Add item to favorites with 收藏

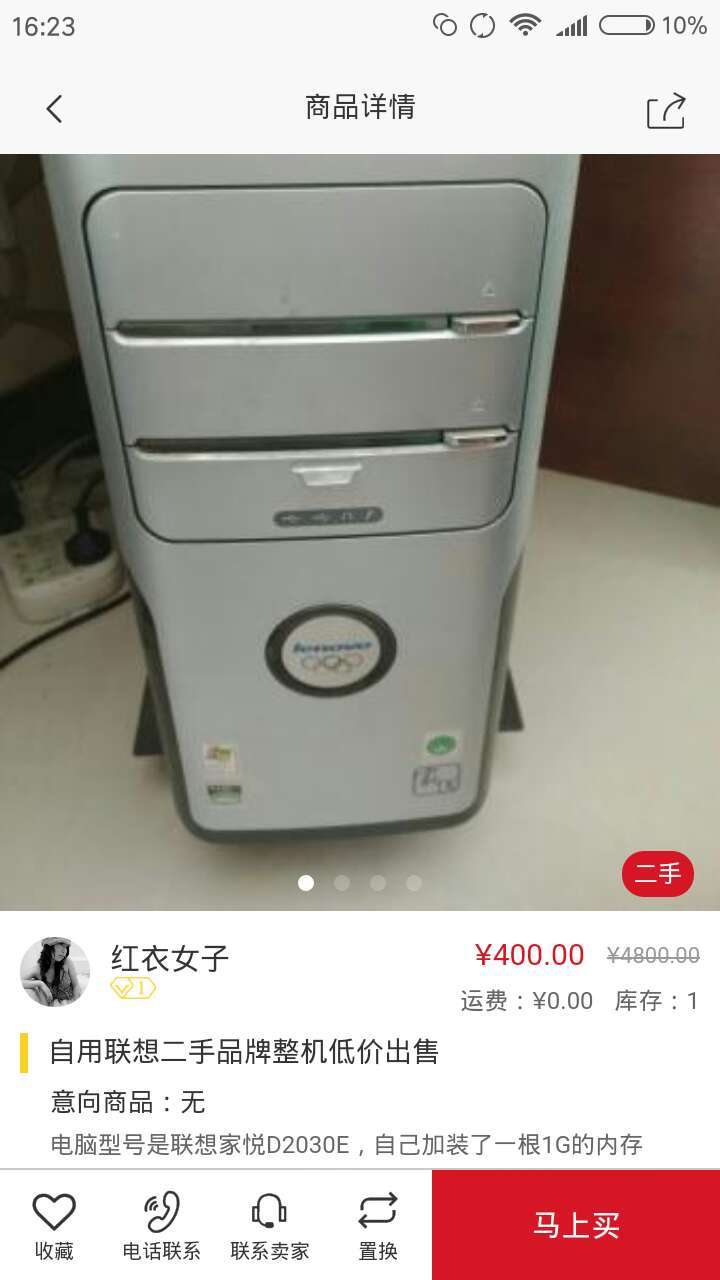click(54, 1226)
